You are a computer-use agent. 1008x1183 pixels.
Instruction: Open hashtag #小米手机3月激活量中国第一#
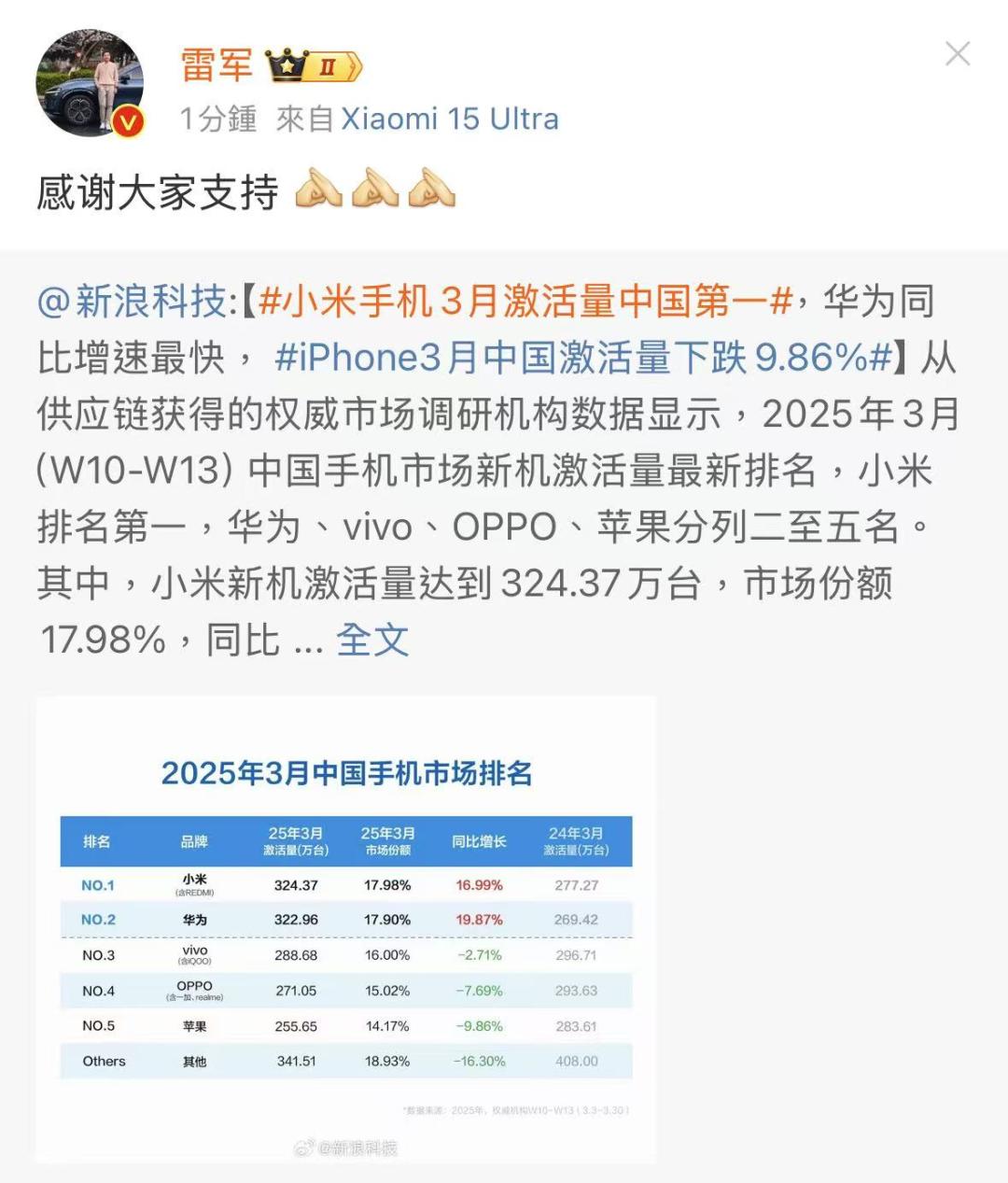525,302
